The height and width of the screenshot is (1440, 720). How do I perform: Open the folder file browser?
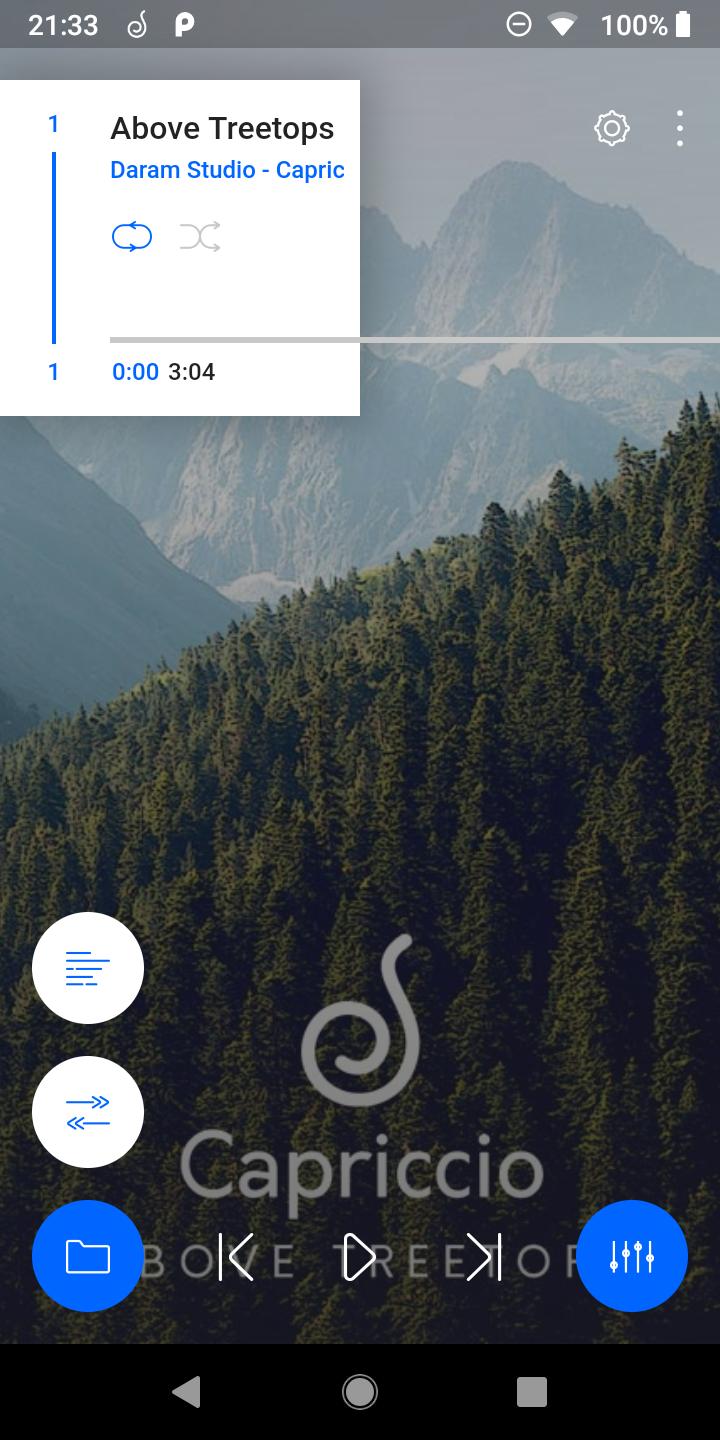(88, 1256)
